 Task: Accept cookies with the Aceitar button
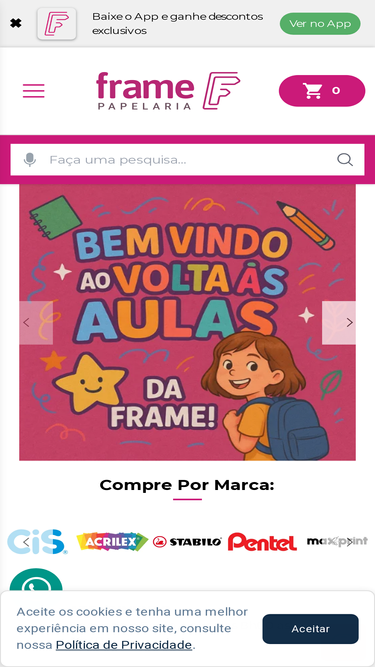pos(310,629)
